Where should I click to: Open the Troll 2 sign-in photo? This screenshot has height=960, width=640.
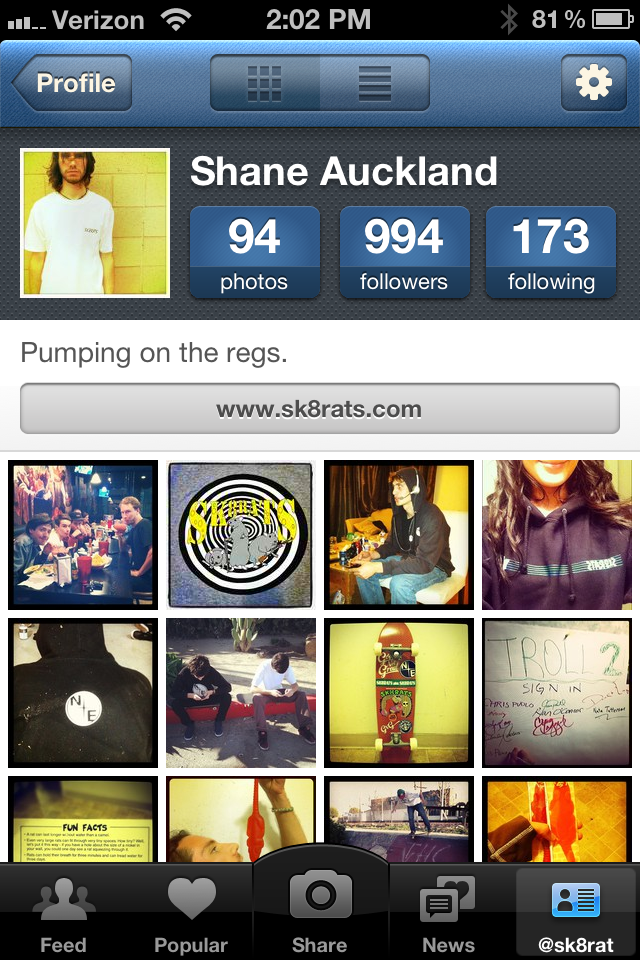[x=557, y=693]
